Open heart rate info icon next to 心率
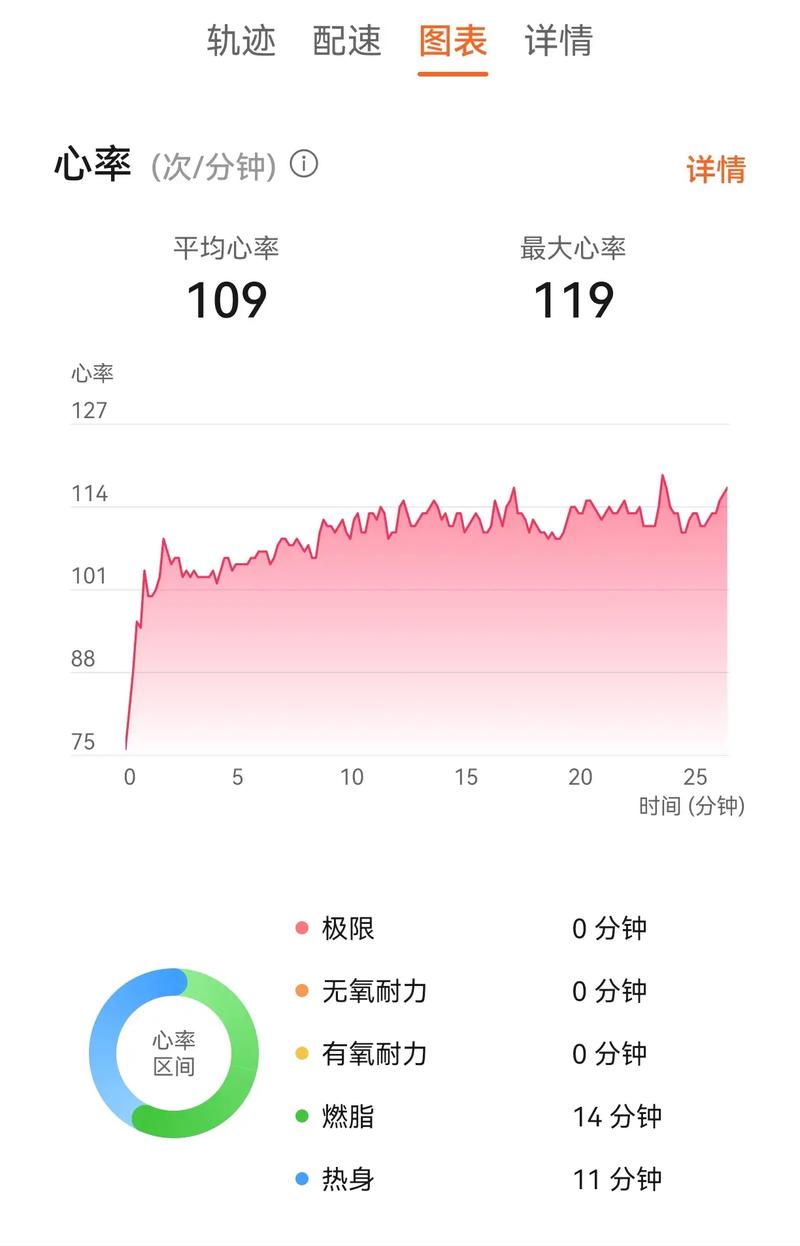 pyautogui.click(x=304, y=164)
